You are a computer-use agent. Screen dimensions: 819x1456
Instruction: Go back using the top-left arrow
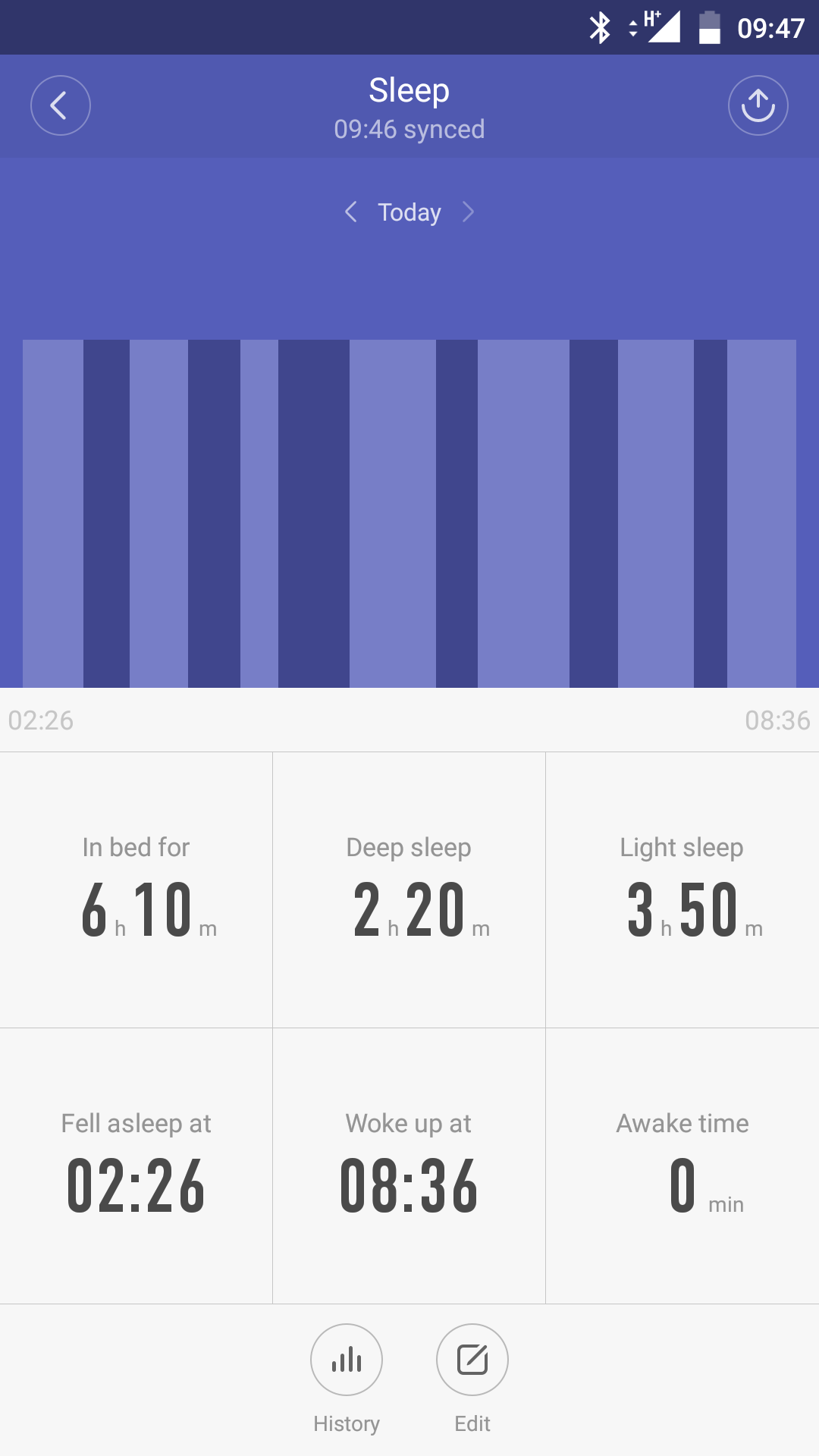(x=61, y=105)
